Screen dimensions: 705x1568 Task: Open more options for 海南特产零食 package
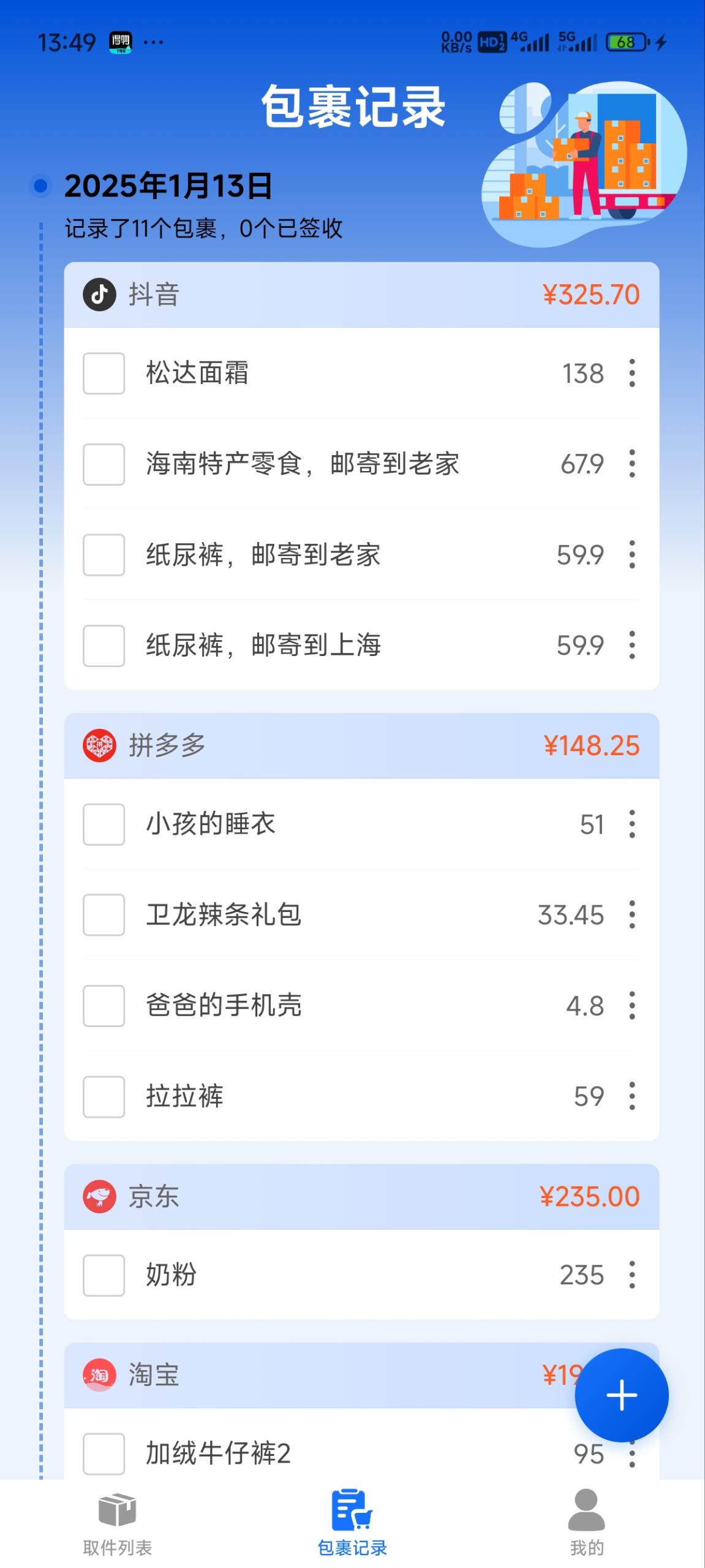point(631,464)
